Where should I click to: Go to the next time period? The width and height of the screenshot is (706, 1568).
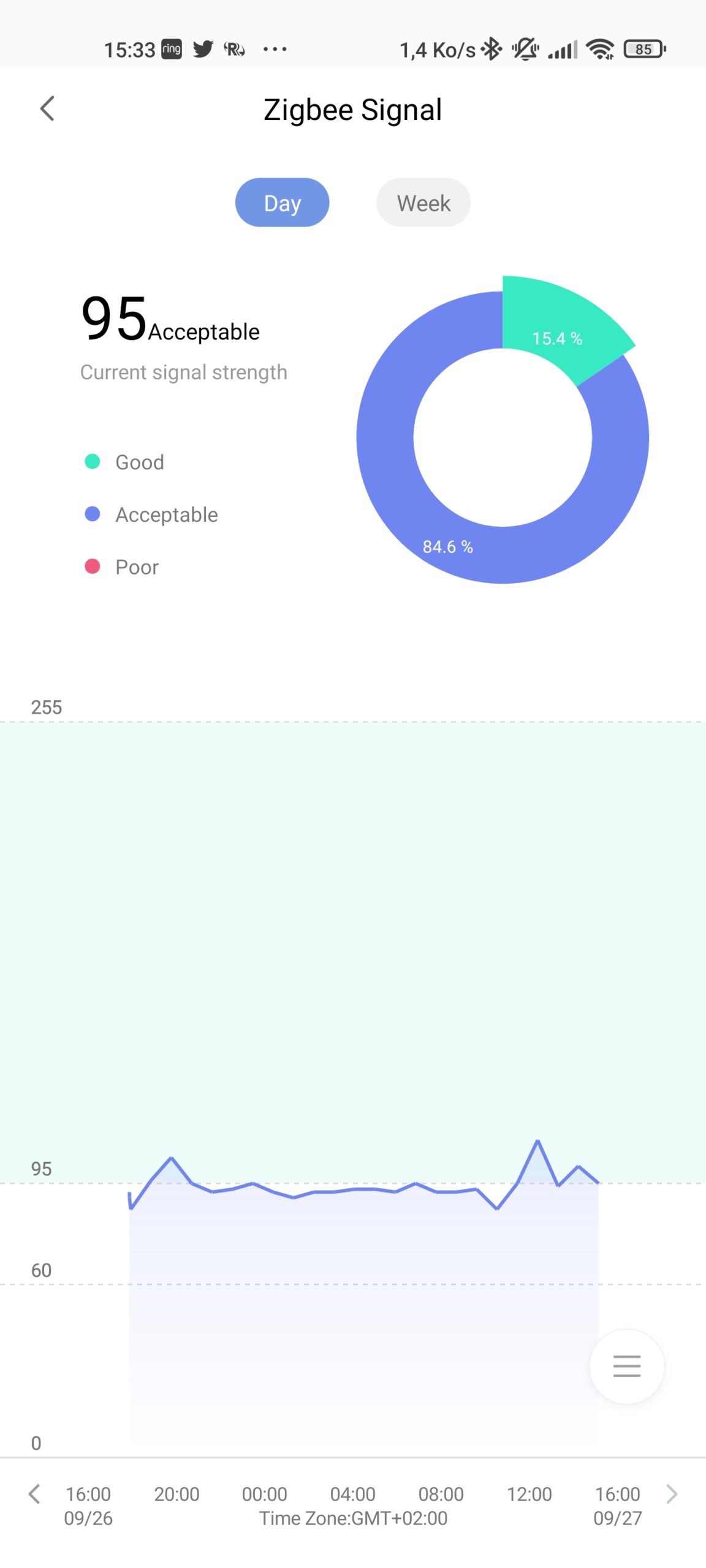672,1494
